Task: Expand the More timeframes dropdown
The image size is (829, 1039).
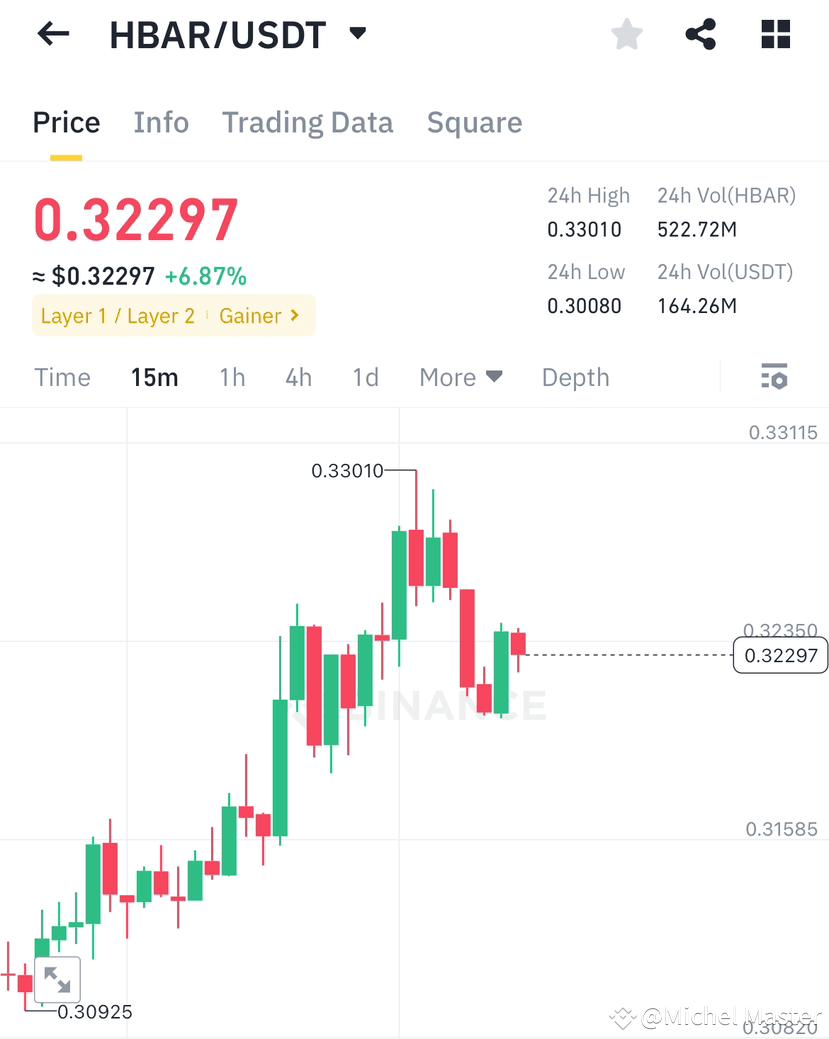Action: (x=460, y=377)
